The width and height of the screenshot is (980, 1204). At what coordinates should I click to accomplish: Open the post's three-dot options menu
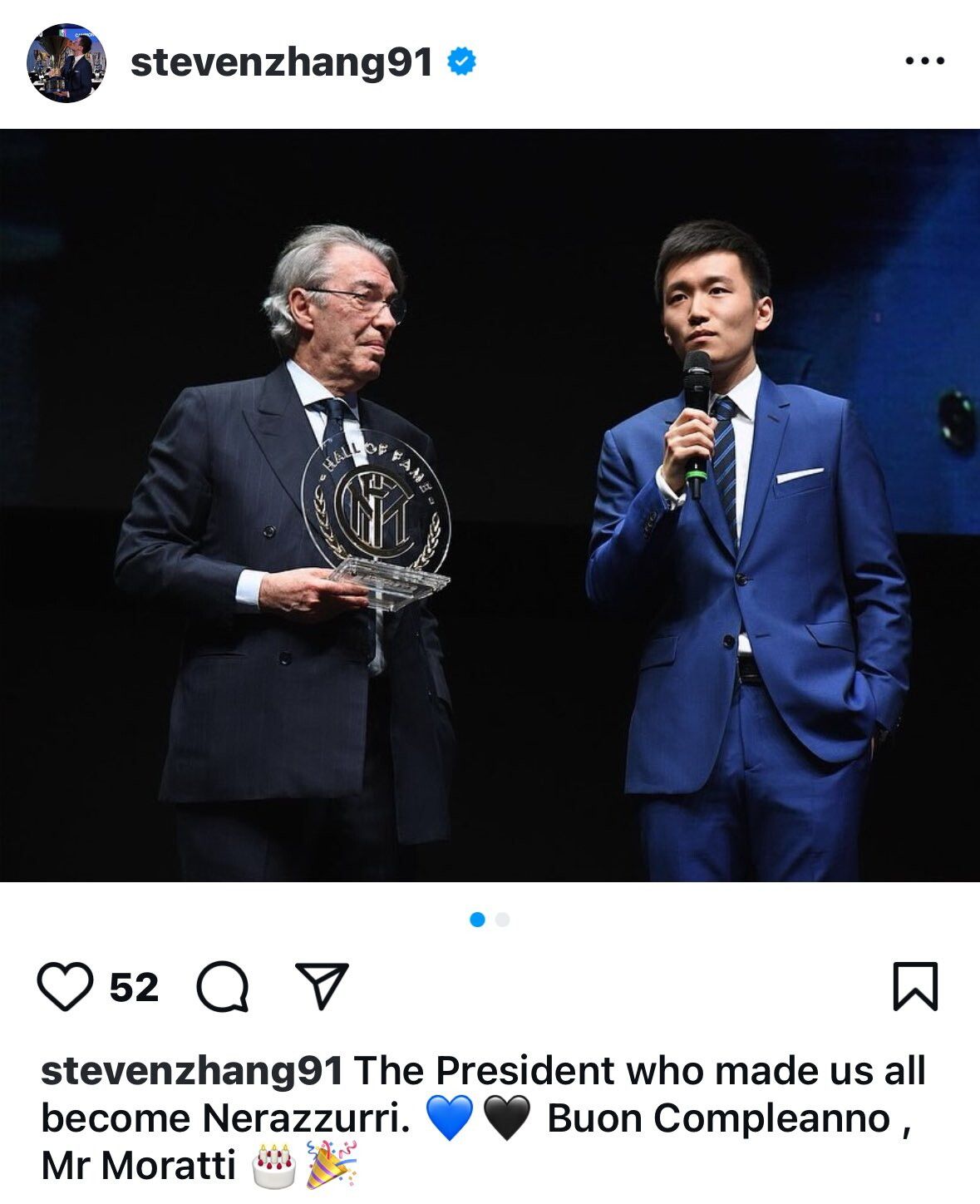click(924, 62)
